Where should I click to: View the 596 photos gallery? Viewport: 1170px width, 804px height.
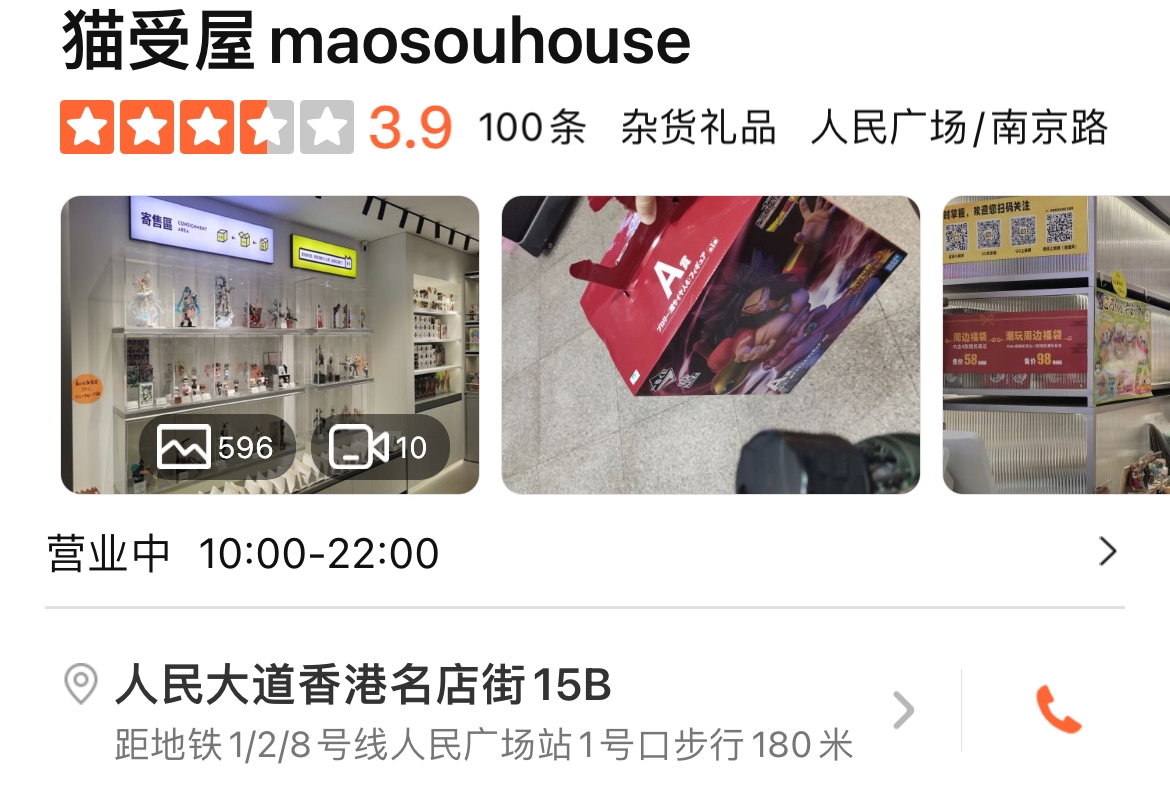216,447
